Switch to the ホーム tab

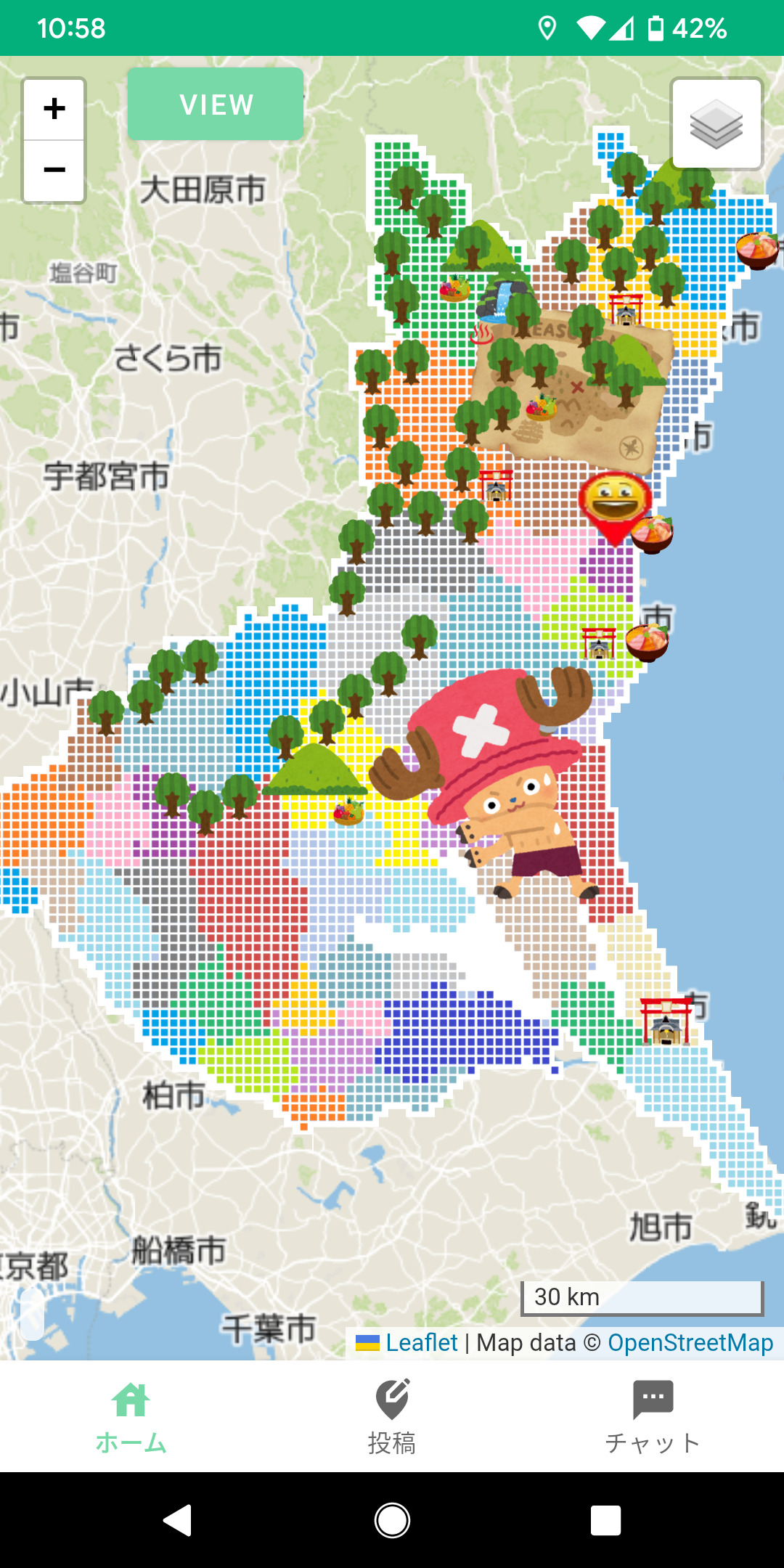coord(131,1417)
